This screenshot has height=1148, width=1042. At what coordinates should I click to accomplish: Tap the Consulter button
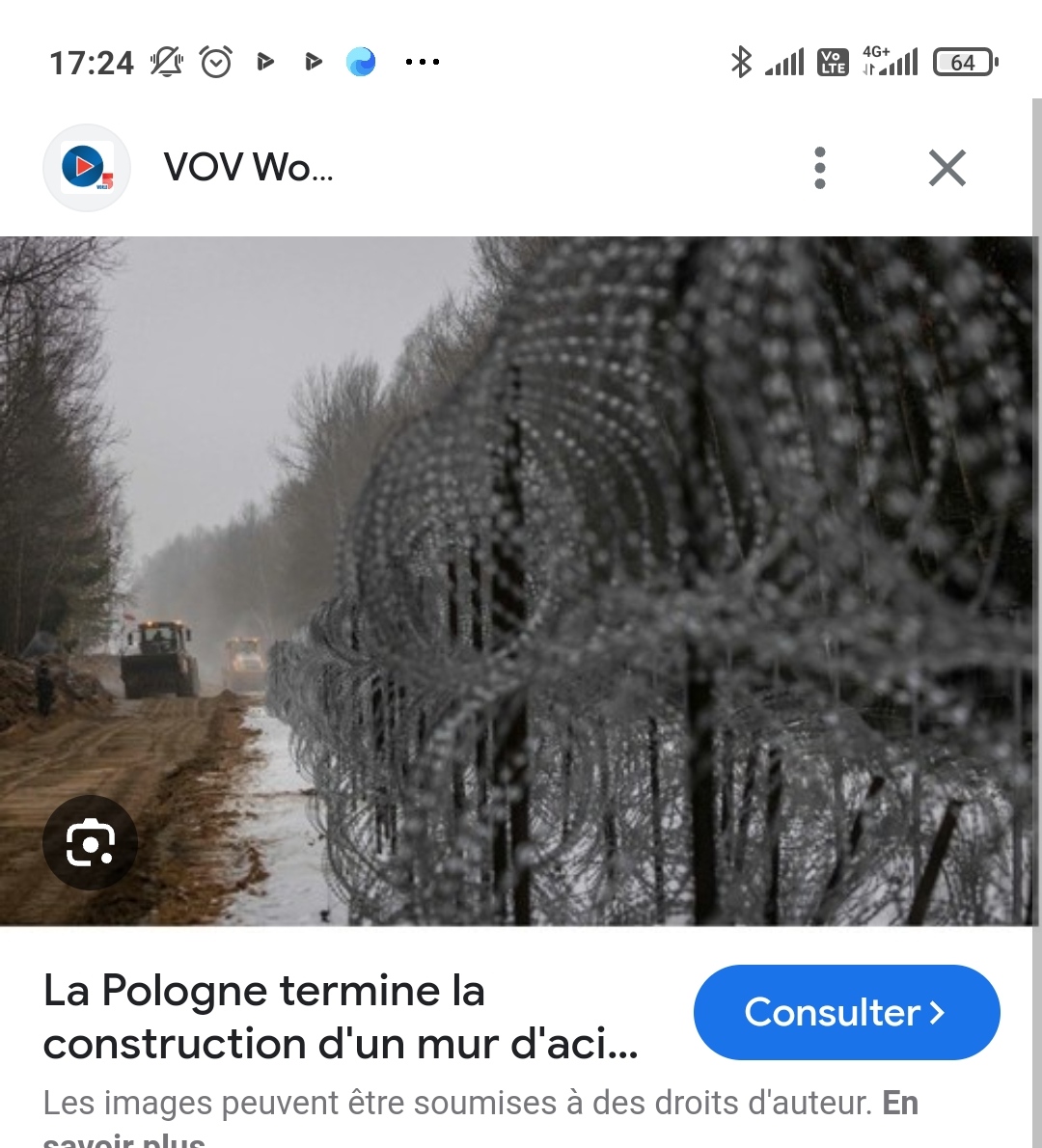pos(846,1012)
